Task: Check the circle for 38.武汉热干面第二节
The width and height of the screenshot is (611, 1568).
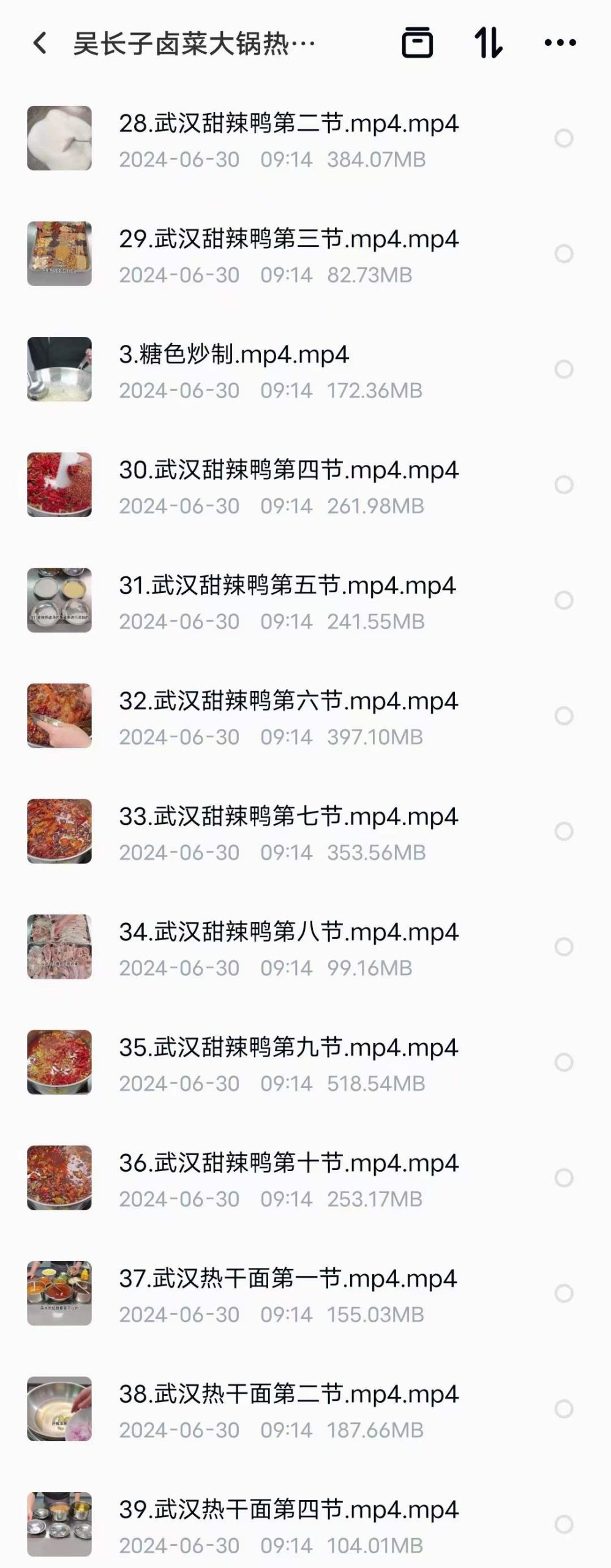Action: 563,1409
